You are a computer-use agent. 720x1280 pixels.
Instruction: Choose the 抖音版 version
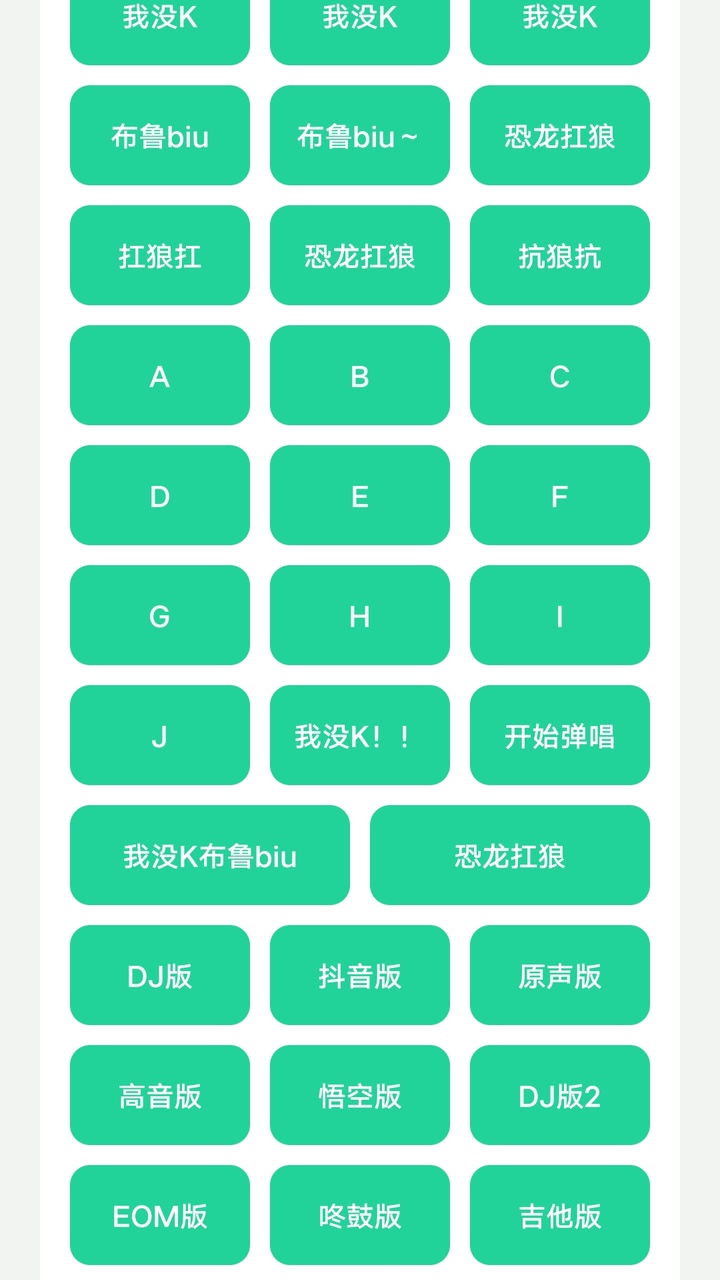pyautogui.click(x=359, y=975)
